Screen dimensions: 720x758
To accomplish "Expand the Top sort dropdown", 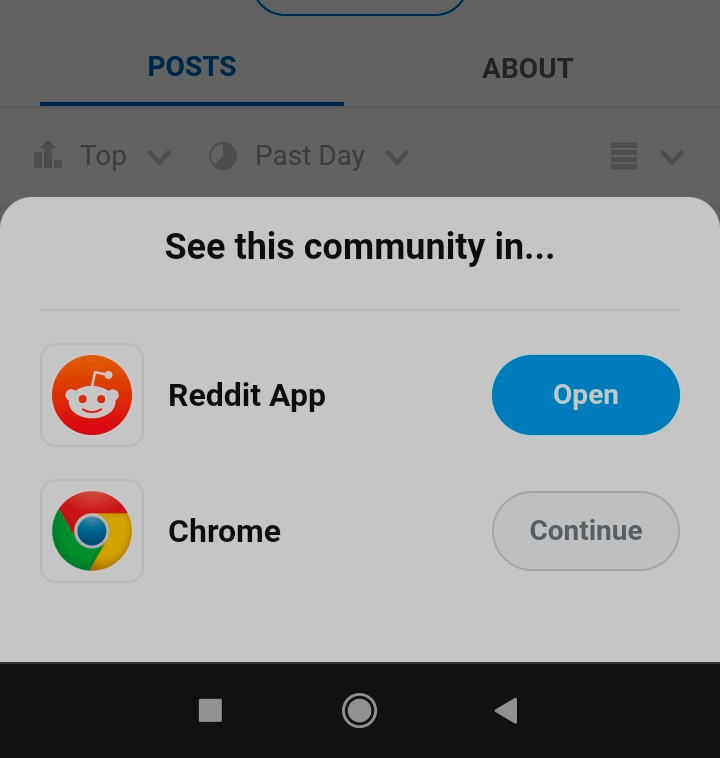I will pos(102,156).
